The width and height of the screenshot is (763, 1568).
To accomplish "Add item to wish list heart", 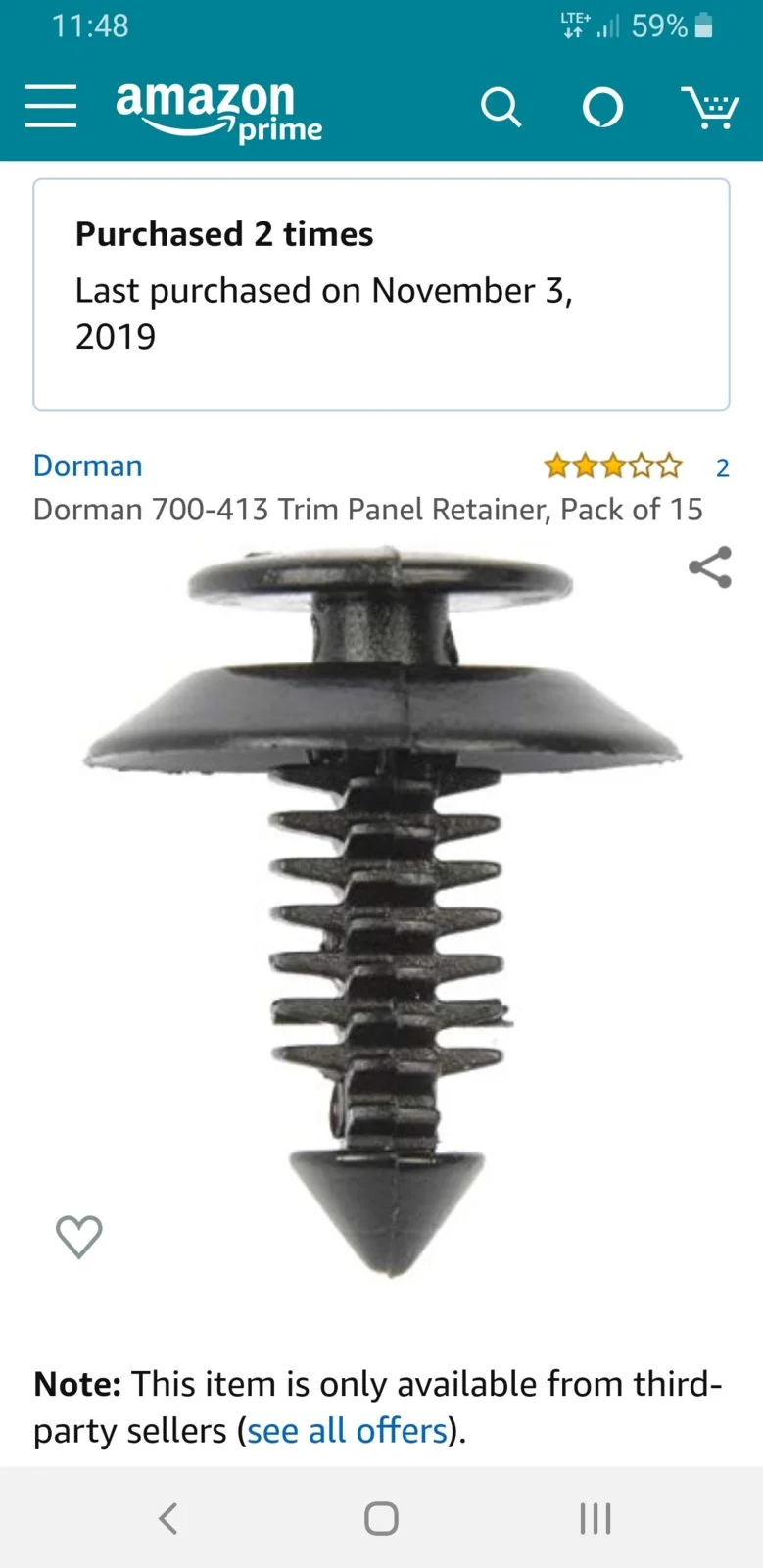I will point(79,1237).
